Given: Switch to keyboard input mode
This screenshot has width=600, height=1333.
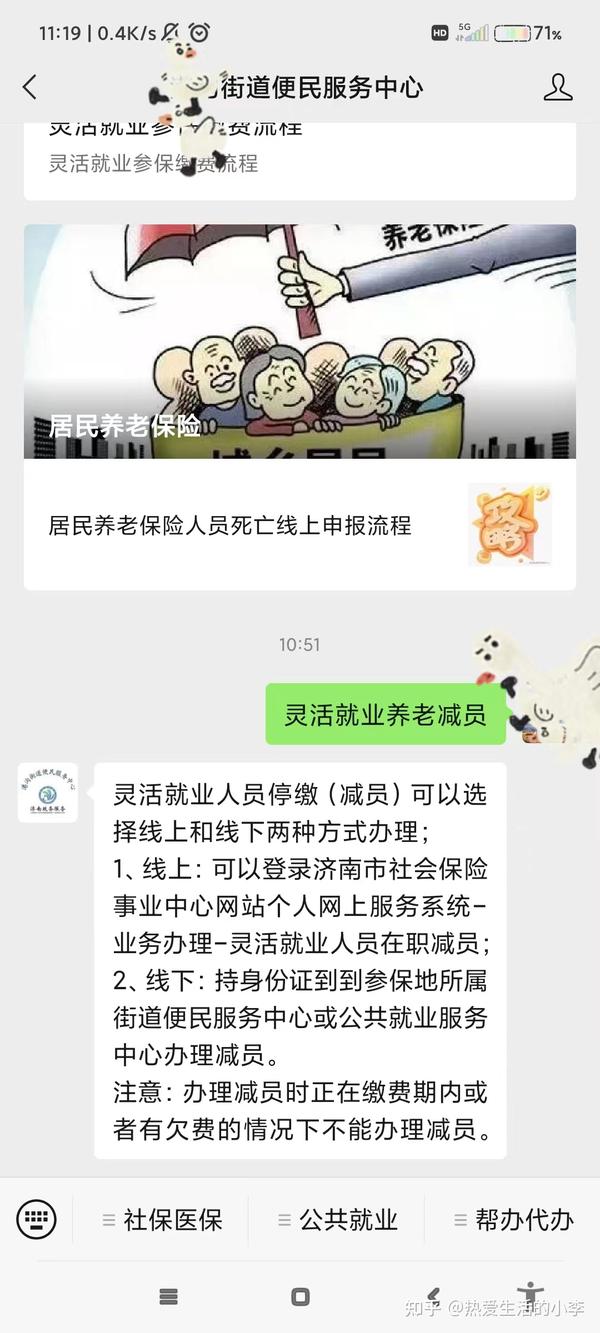Looking at the screenshot, I should click(x=36, y=1219).
